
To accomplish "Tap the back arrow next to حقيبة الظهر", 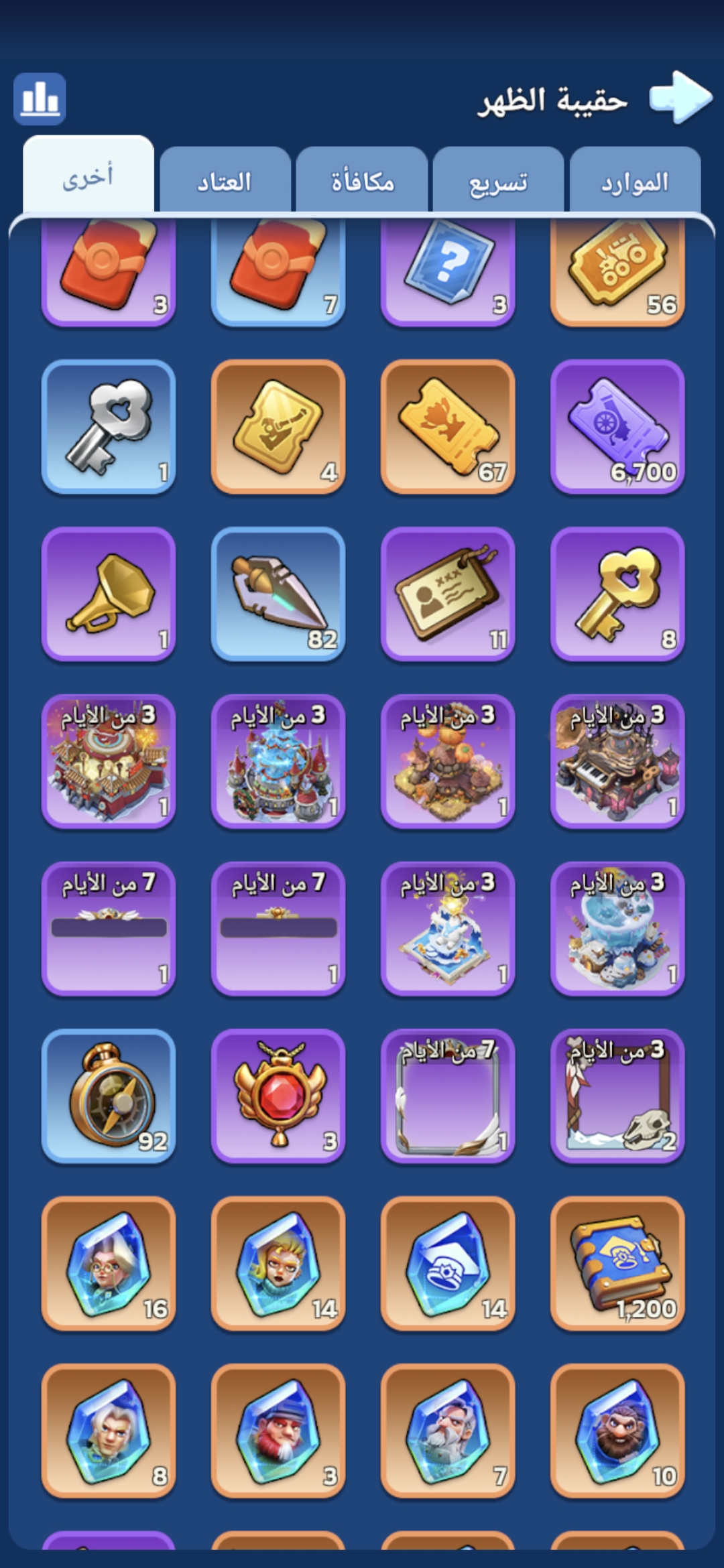I will 680,98.
